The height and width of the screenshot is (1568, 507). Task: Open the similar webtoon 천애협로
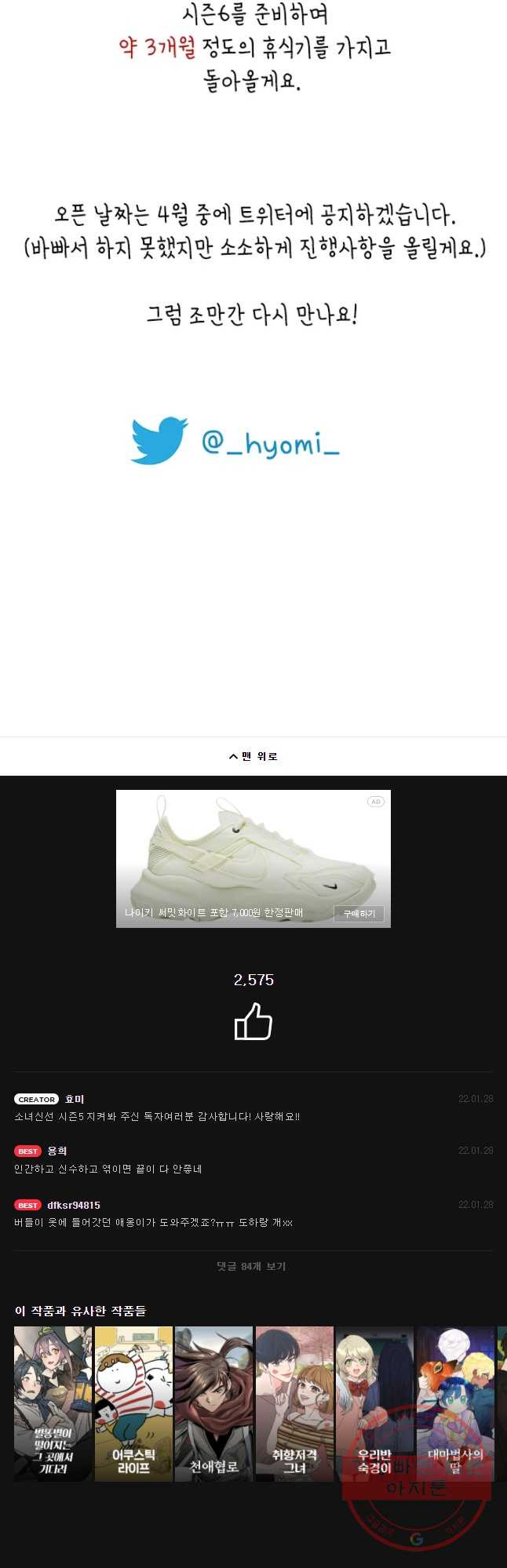(213, 1403)
